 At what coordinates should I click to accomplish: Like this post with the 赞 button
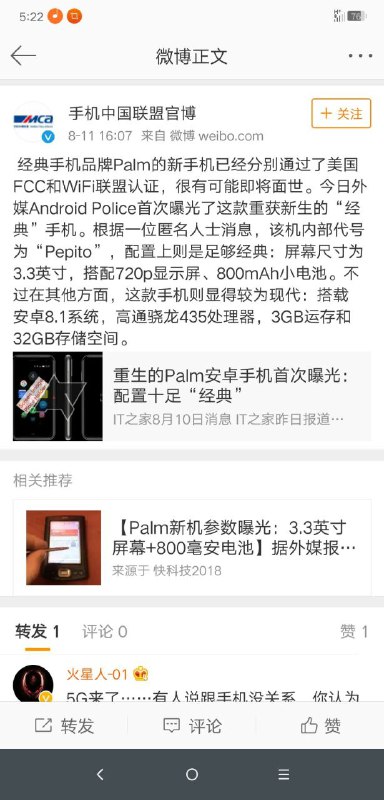pos(320,726)
